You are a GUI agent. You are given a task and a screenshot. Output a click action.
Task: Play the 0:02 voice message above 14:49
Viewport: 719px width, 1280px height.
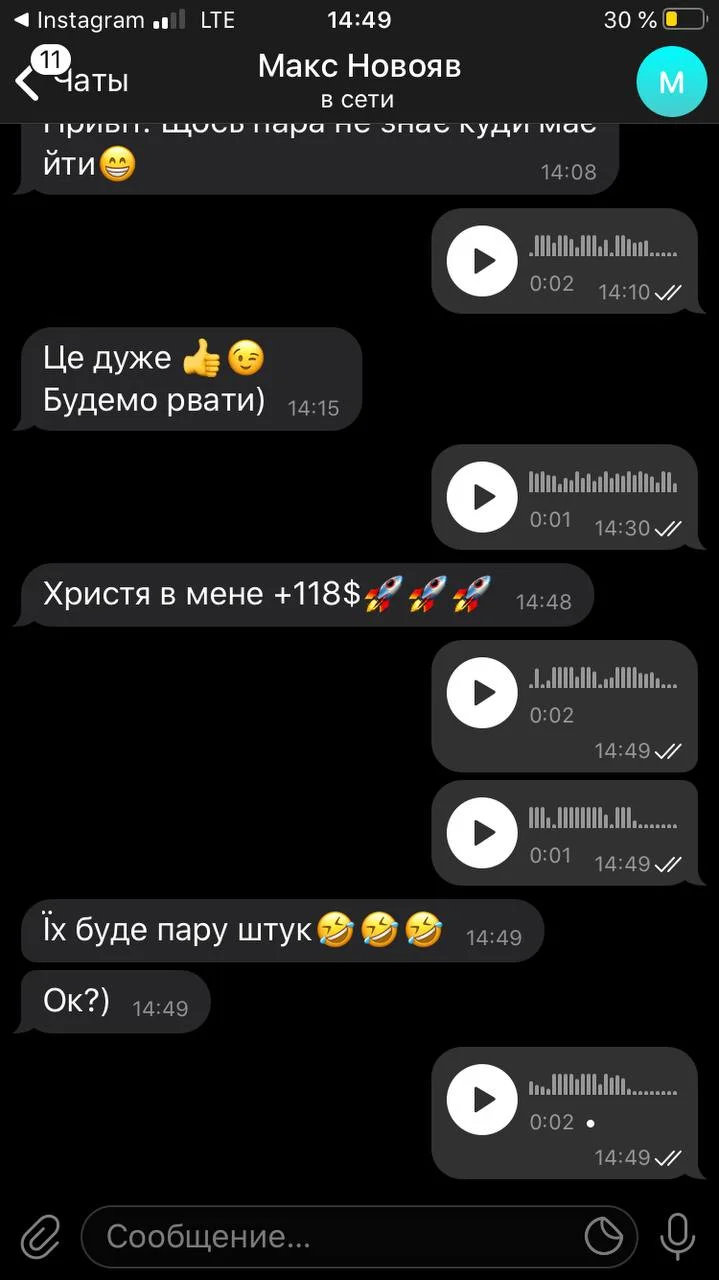(x=482, y=692)
